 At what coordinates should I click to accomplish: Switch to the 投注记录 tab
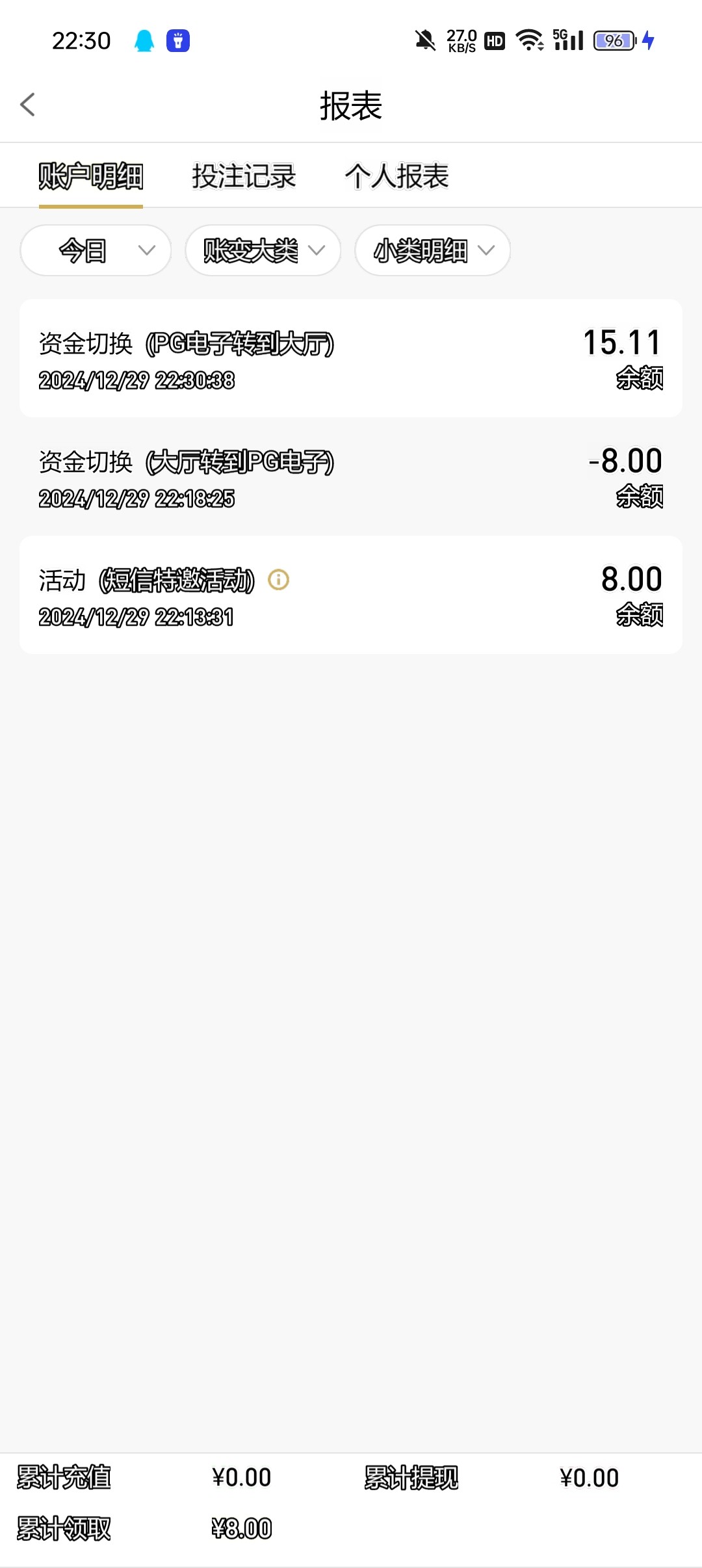tap(244, 176)
